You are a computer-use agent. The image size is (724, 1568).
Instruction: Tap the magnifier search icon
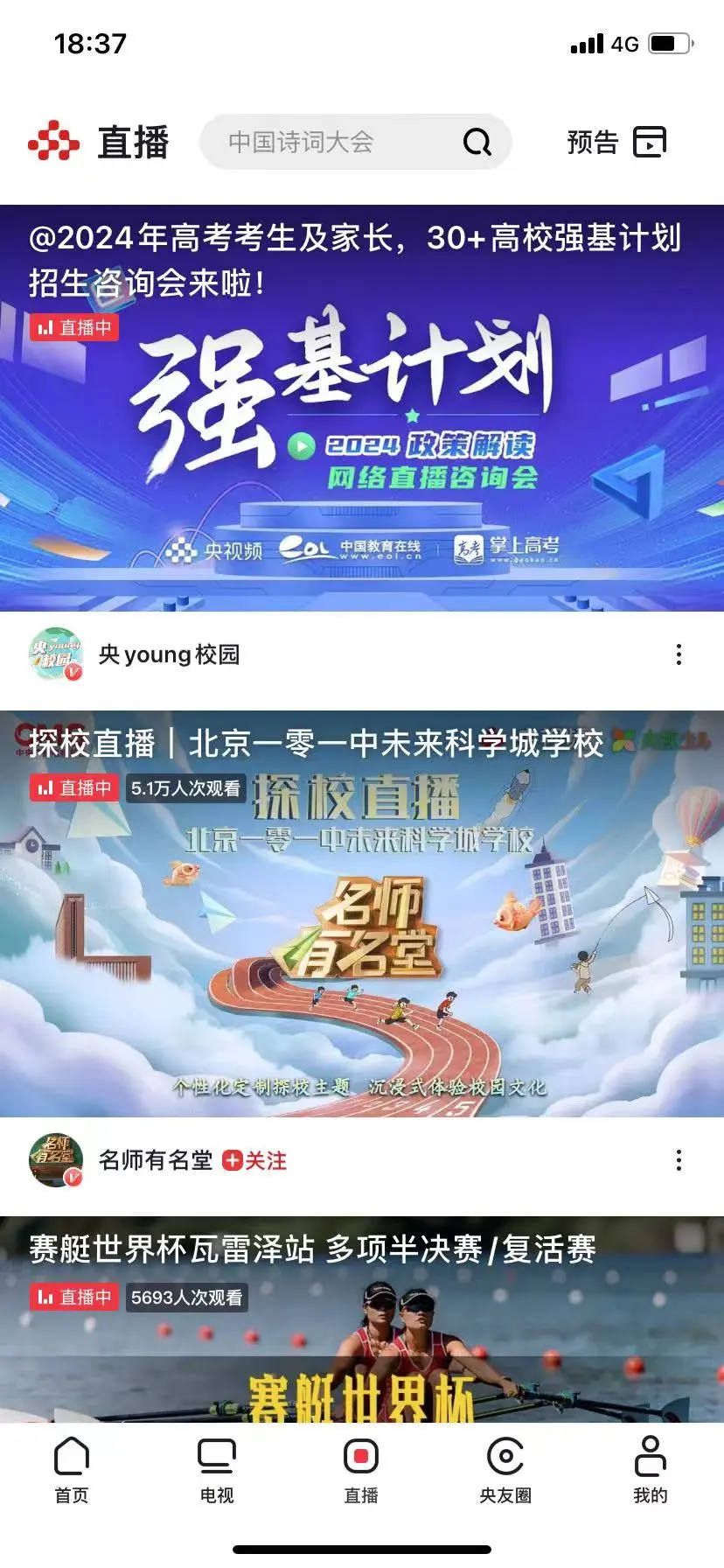click(x=477, y=142)
